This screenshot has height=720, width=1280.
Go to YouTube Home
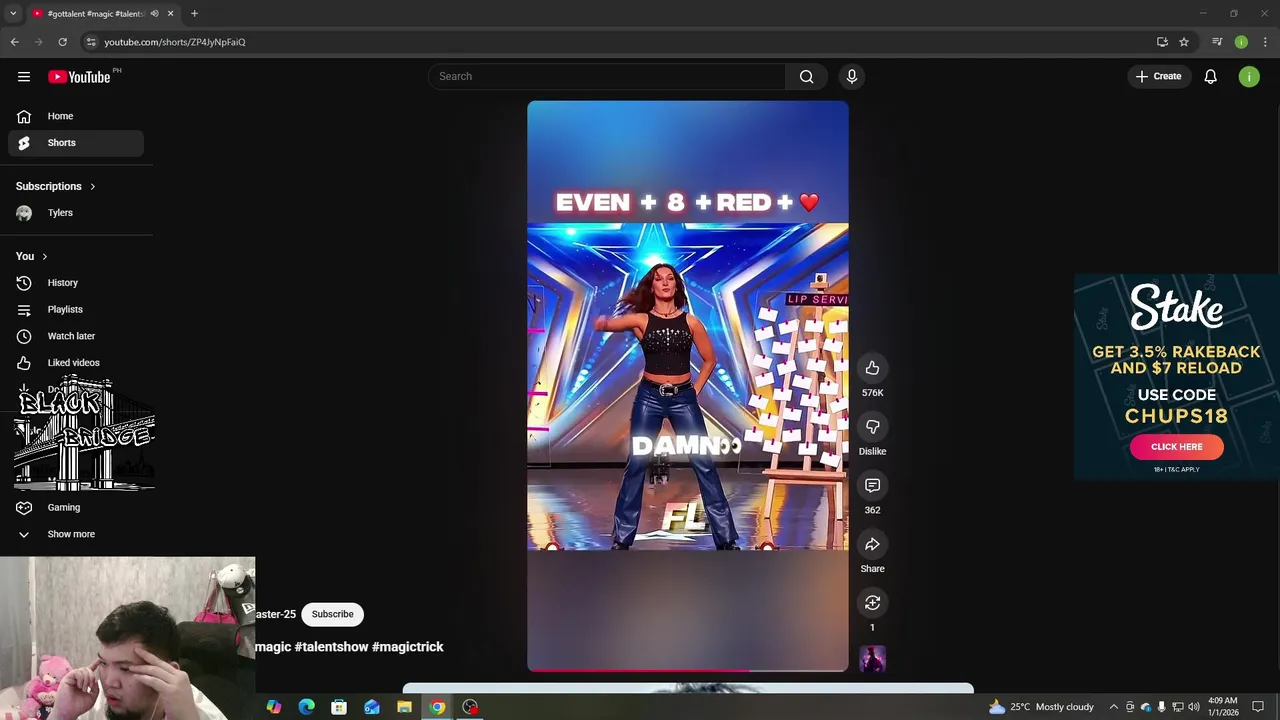pyautogui.click(x=60, y=116)
